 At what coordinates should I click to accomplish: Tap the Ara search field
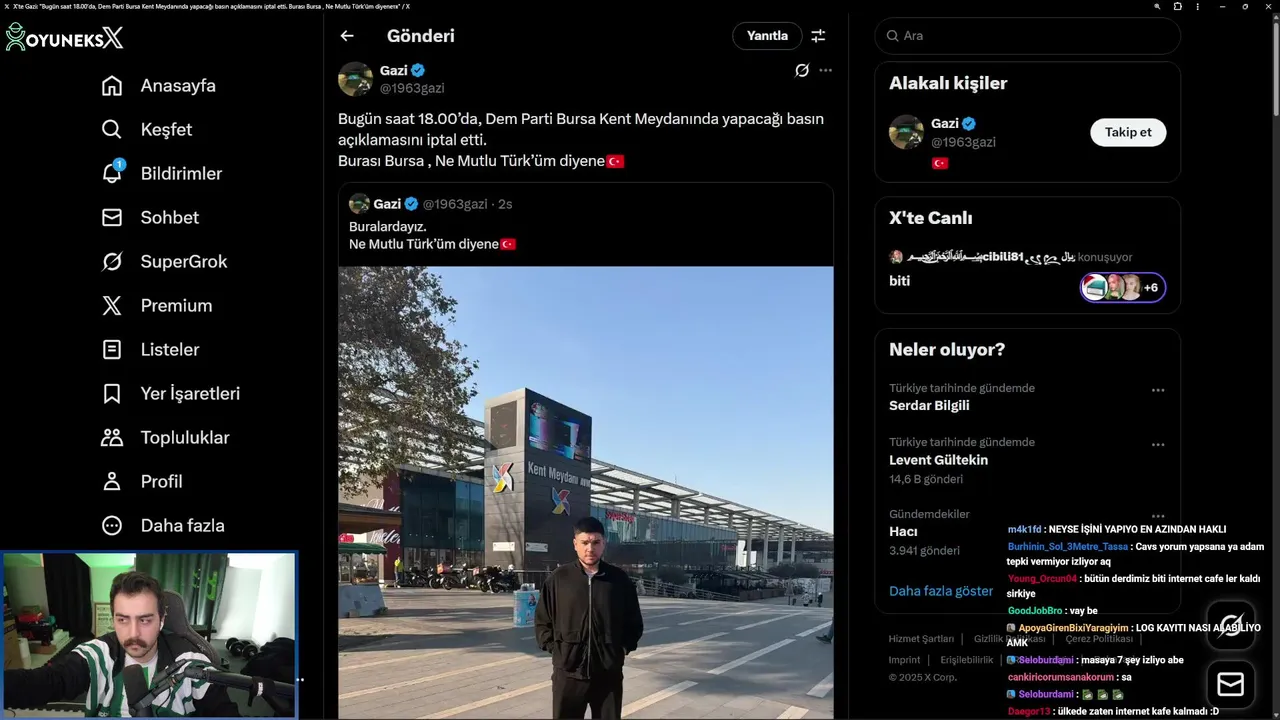pos(1030,36)
